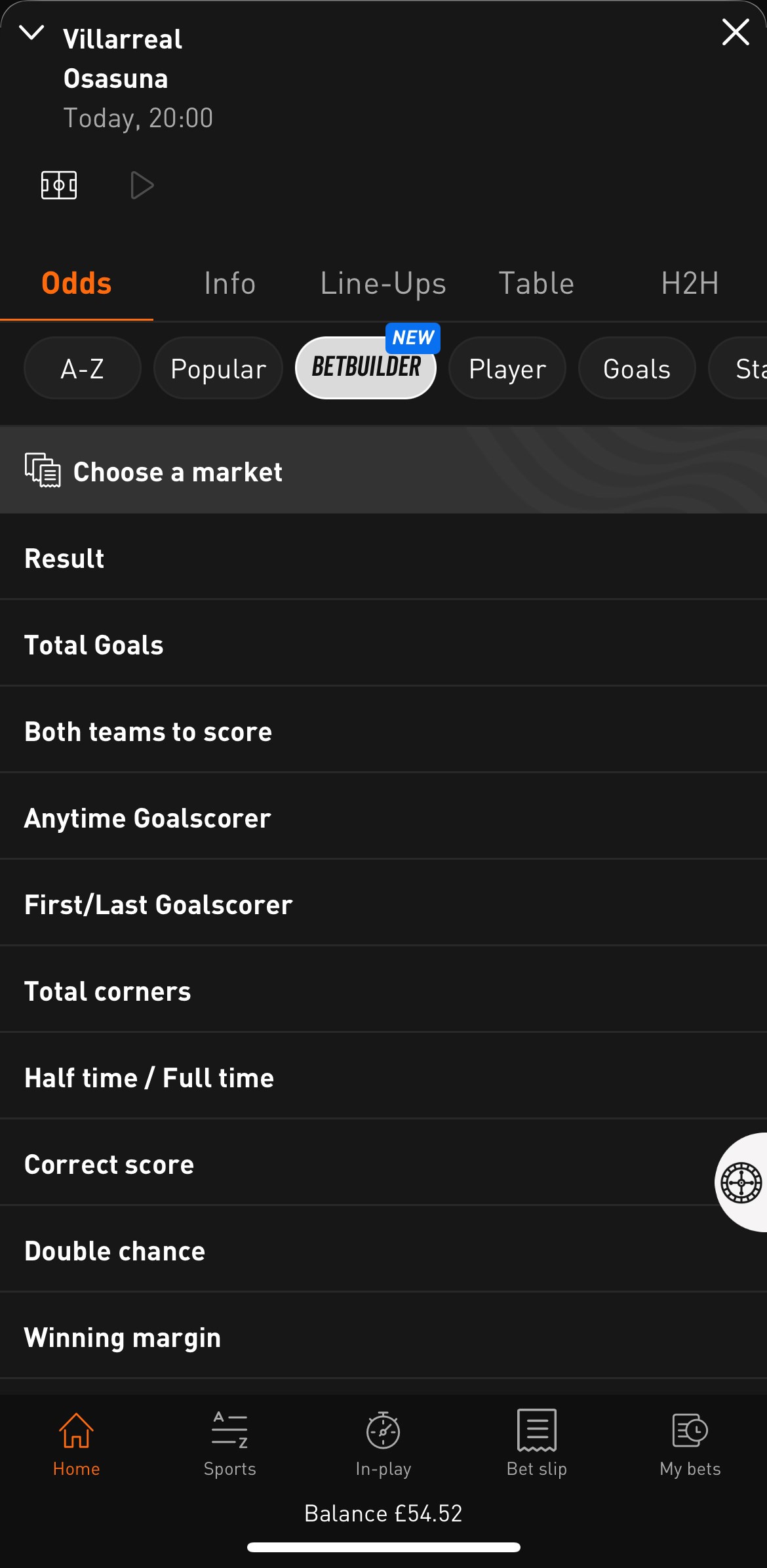Image resolution: width=767 pixels, height=1568 pixels.
Task: Open the pitch/field stats view icon
Action: click(x=59, y=184)
